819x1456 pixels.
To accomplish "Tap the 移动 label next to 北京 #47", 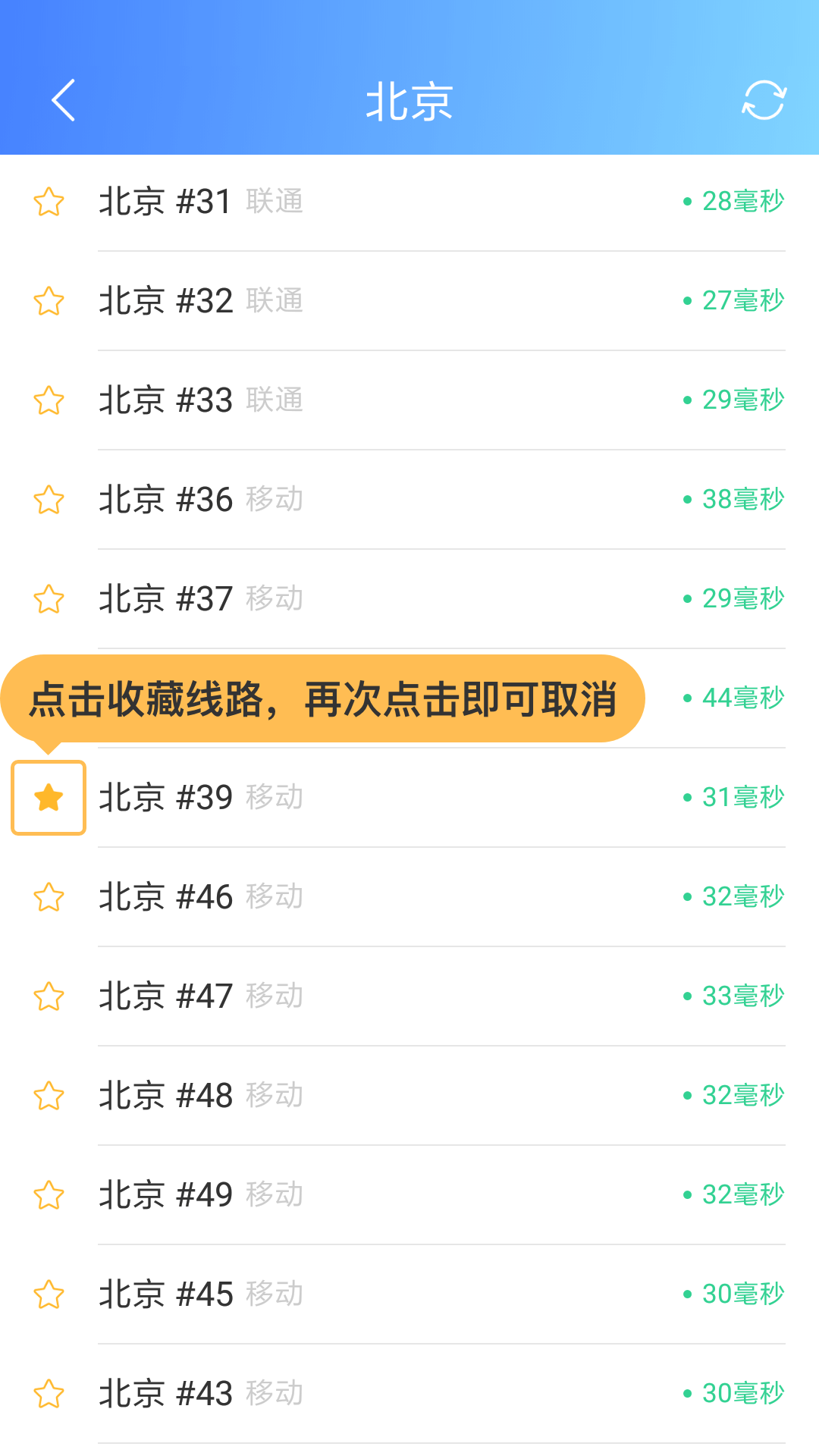I will [x=275, y=998].
